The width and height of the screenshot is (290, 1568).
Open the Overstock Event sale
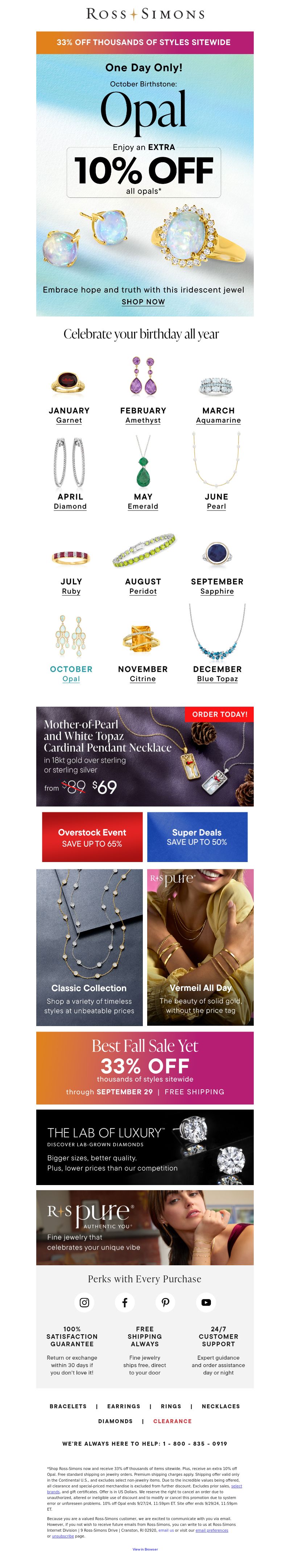(92, 837)
